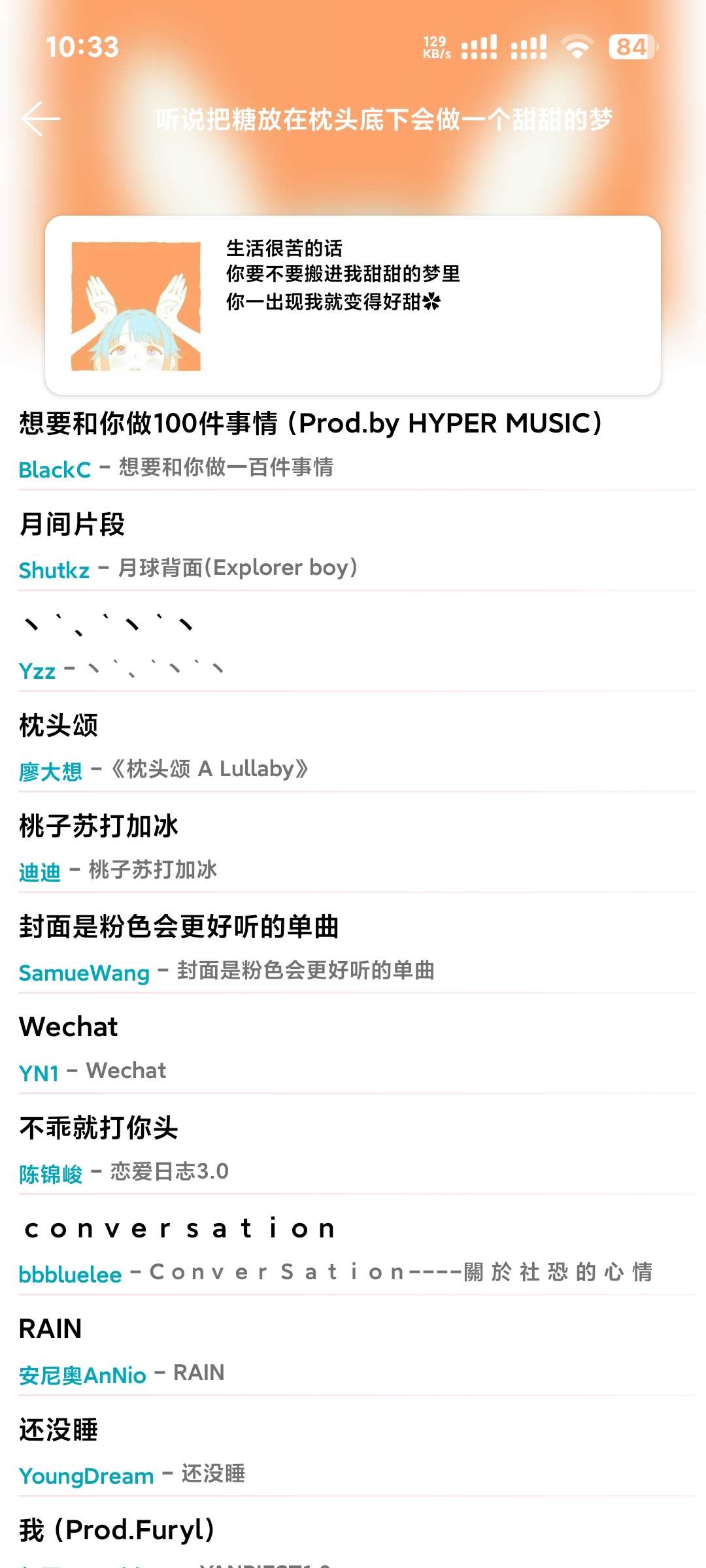Play 封面是粉色会更好听的单曲
Viewport: 706px width, 1568px height.
tap(178, 926)
